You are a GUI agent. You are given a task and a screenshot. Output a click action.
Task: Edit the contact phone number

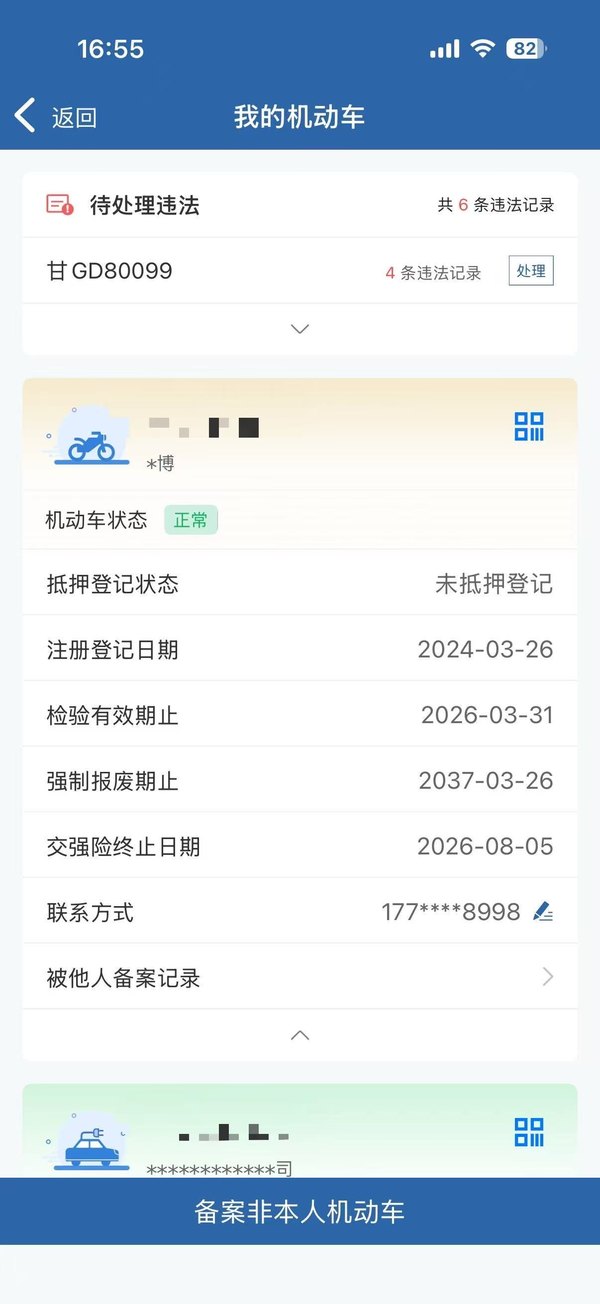pos(543,912)
